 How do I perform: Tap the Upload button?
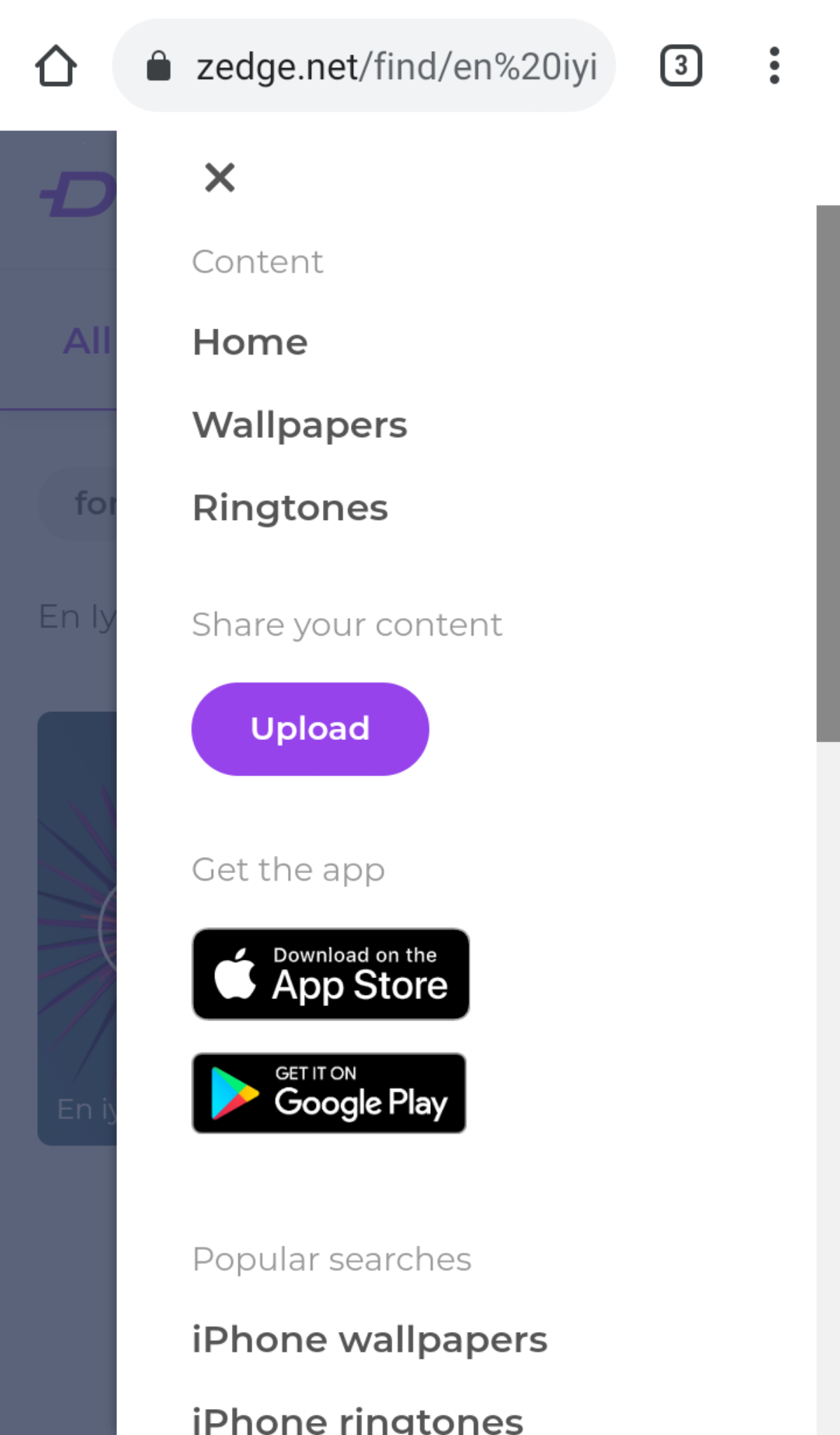(310, 729)
